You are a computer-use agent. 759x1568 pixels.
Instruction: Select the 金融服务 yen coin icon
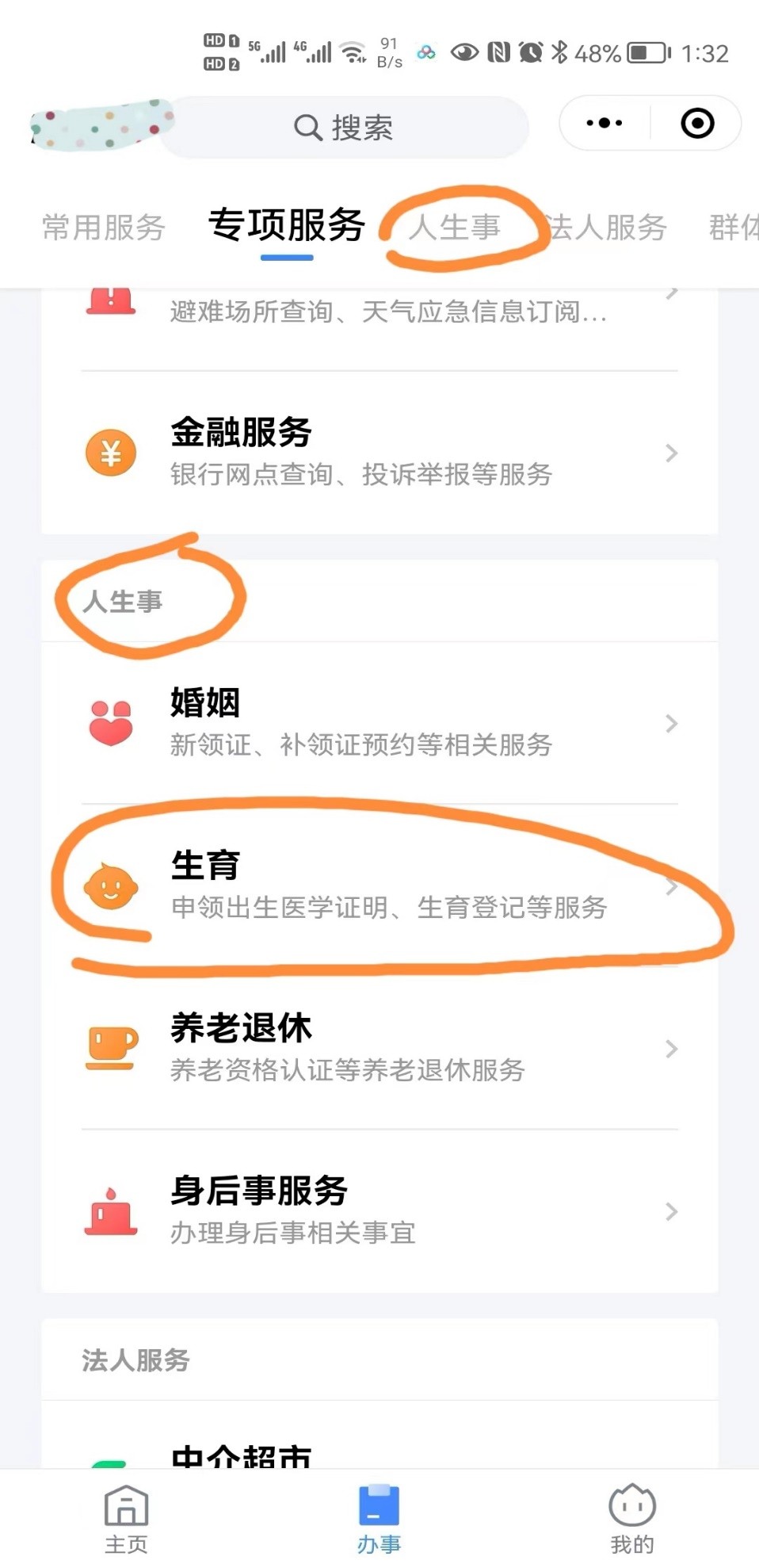111,453
